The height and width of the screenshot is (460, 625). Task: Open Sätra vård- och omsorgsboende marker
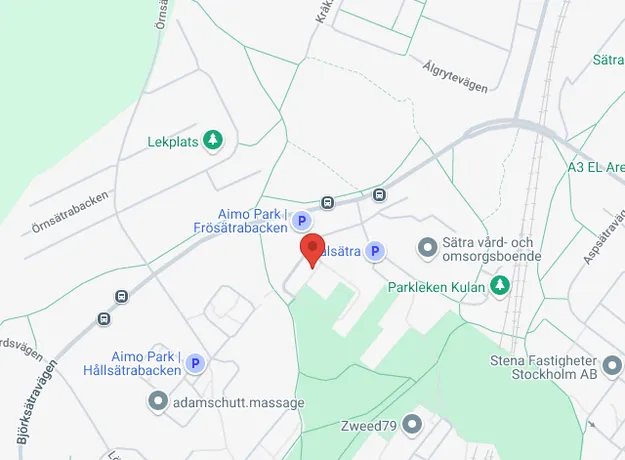(427, 245)
